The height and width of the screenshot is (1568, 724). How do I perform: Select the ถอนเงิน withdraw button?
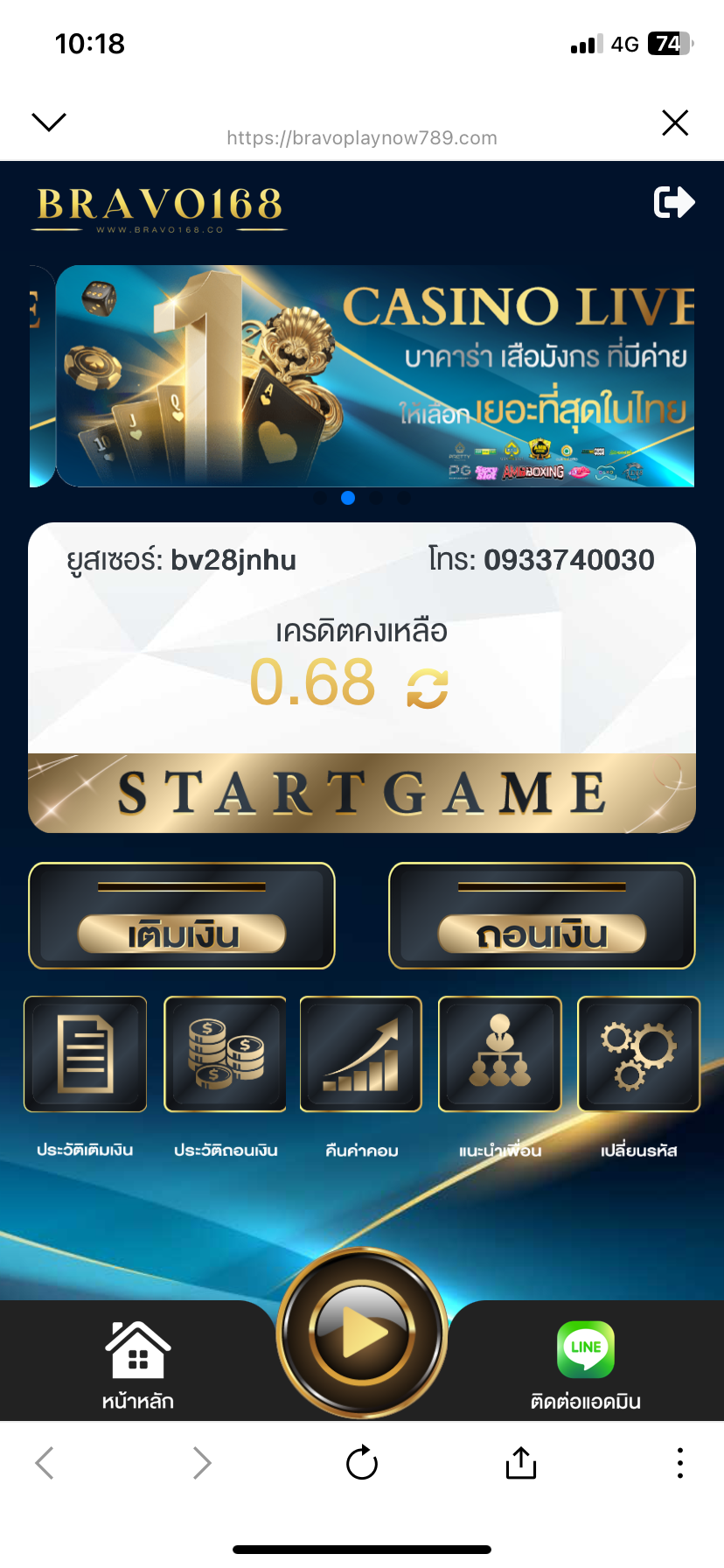point(542,916)
